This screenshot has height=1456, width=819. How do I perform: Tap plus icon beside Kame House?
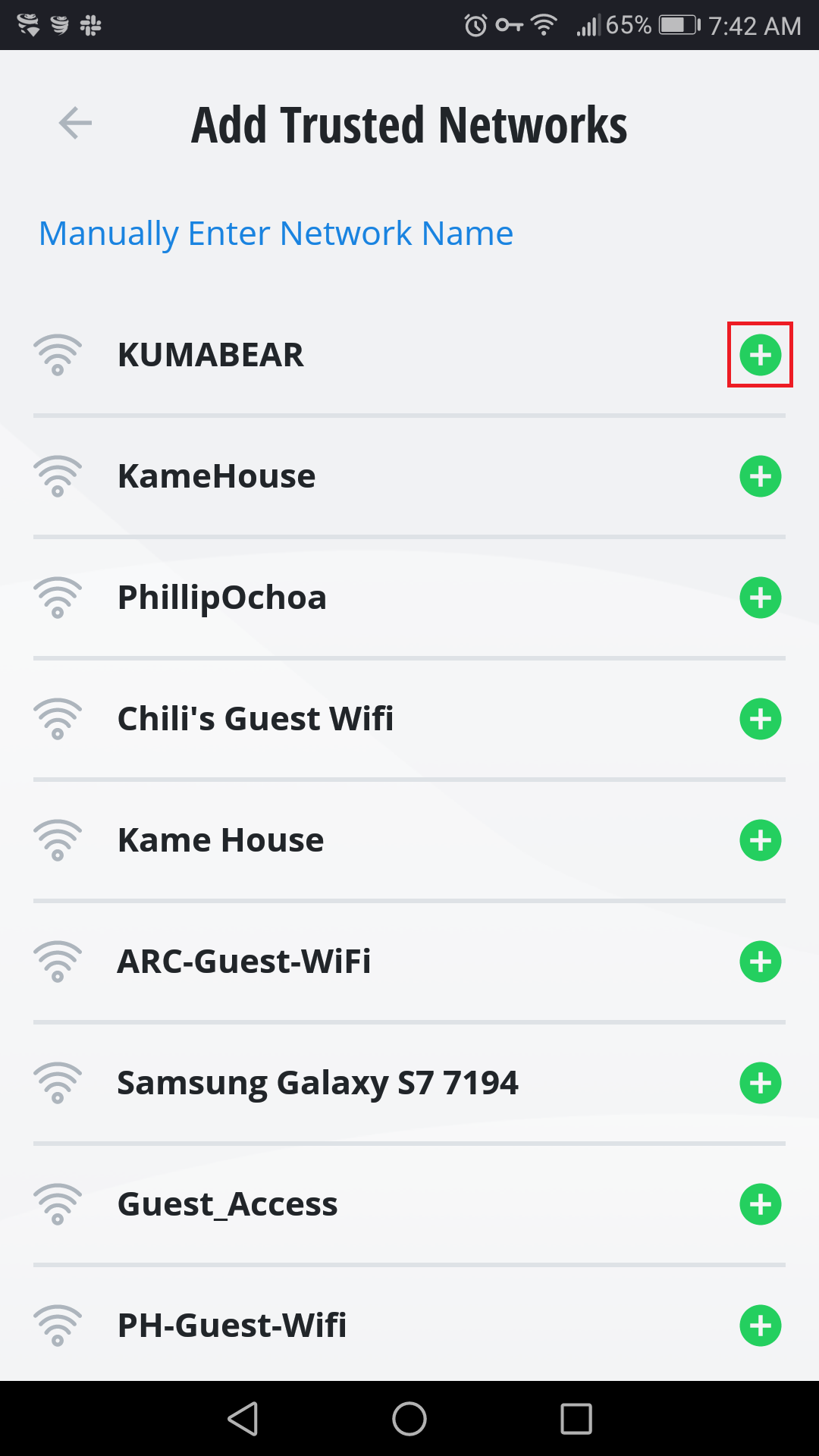click(x=760, y=840)
